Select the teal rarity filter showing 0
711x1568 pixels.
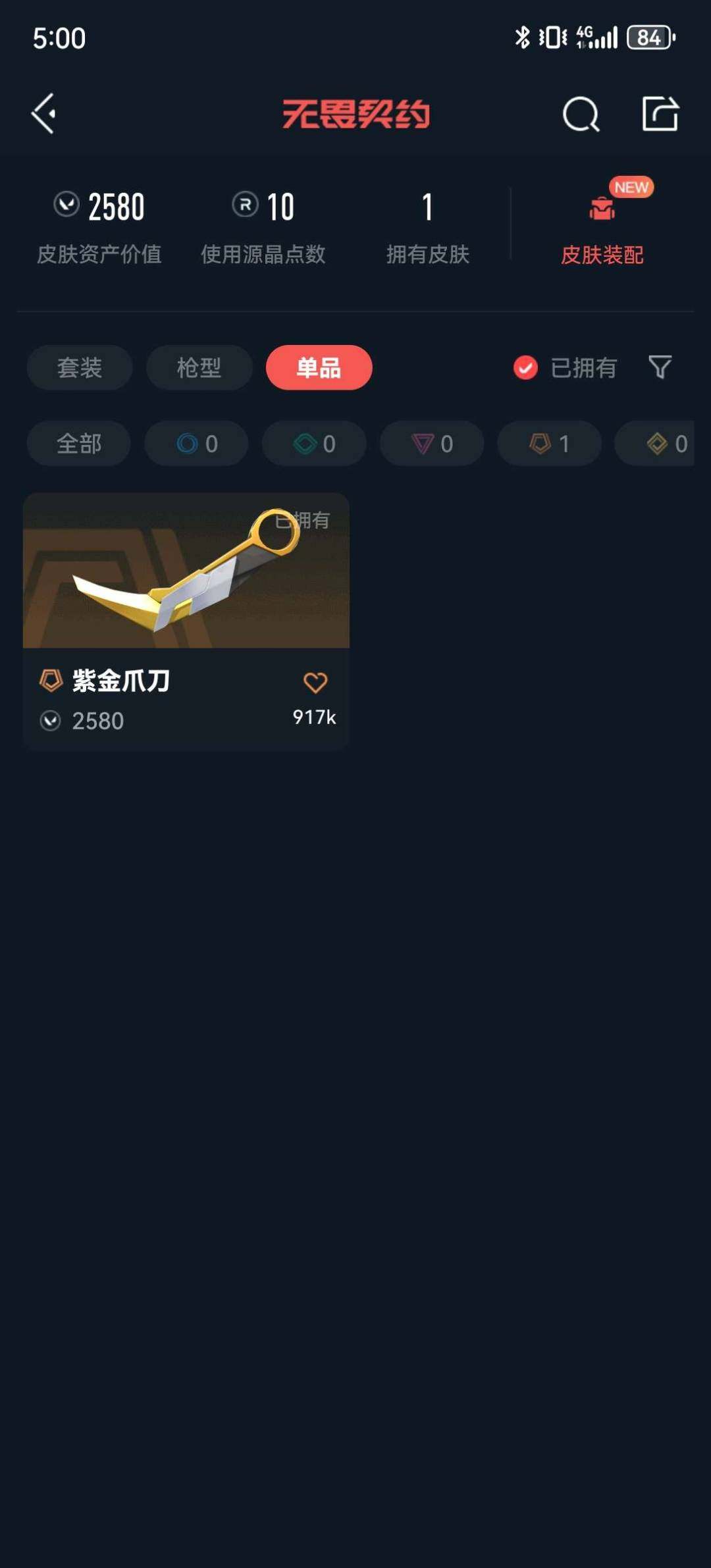313,444
